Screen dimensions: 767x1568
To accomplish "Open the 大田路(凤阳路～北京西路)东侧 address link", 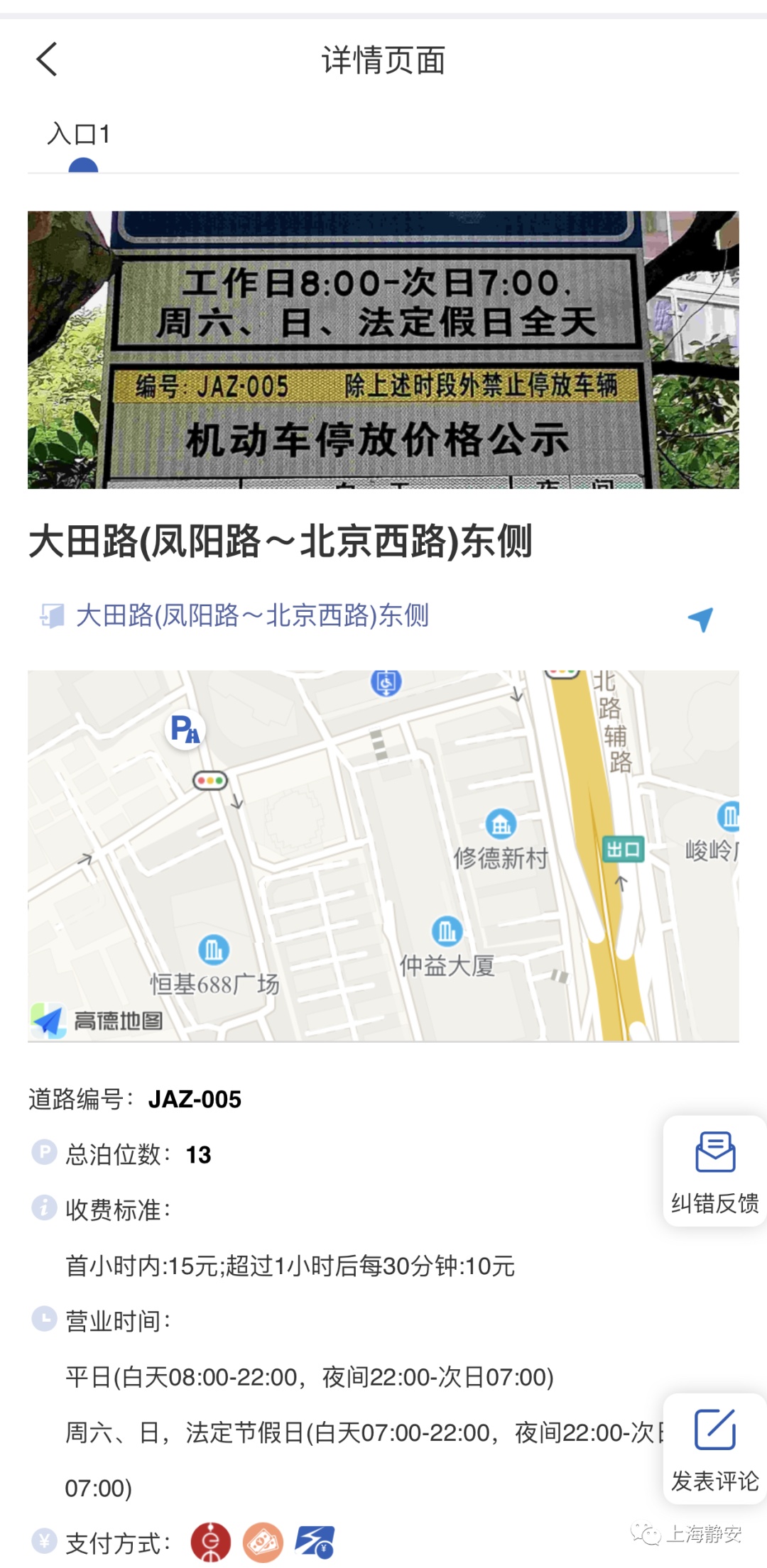I will coord(252,615).
